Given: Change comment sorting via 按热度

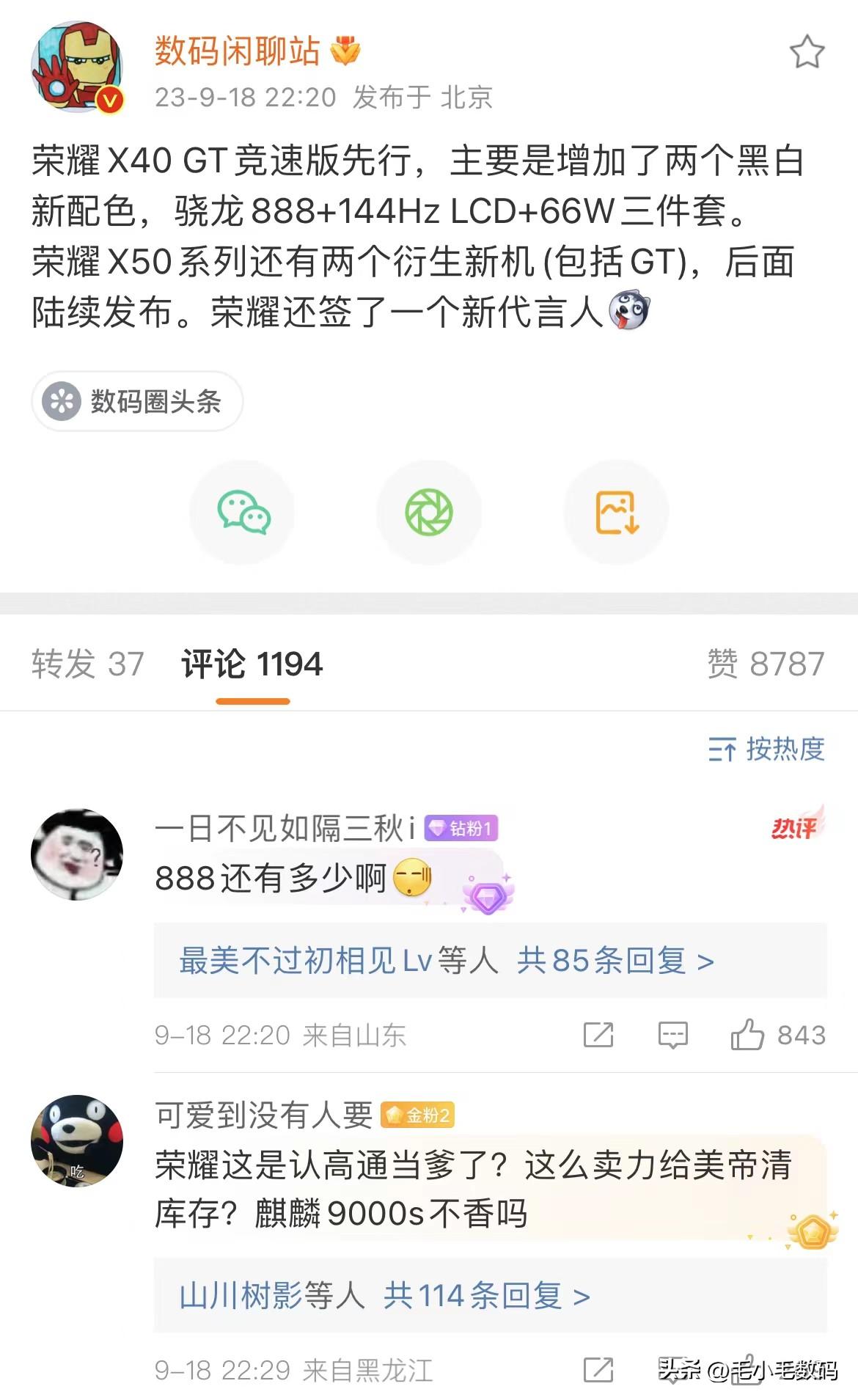Looking at the screenshot, I should click(766, 750).
